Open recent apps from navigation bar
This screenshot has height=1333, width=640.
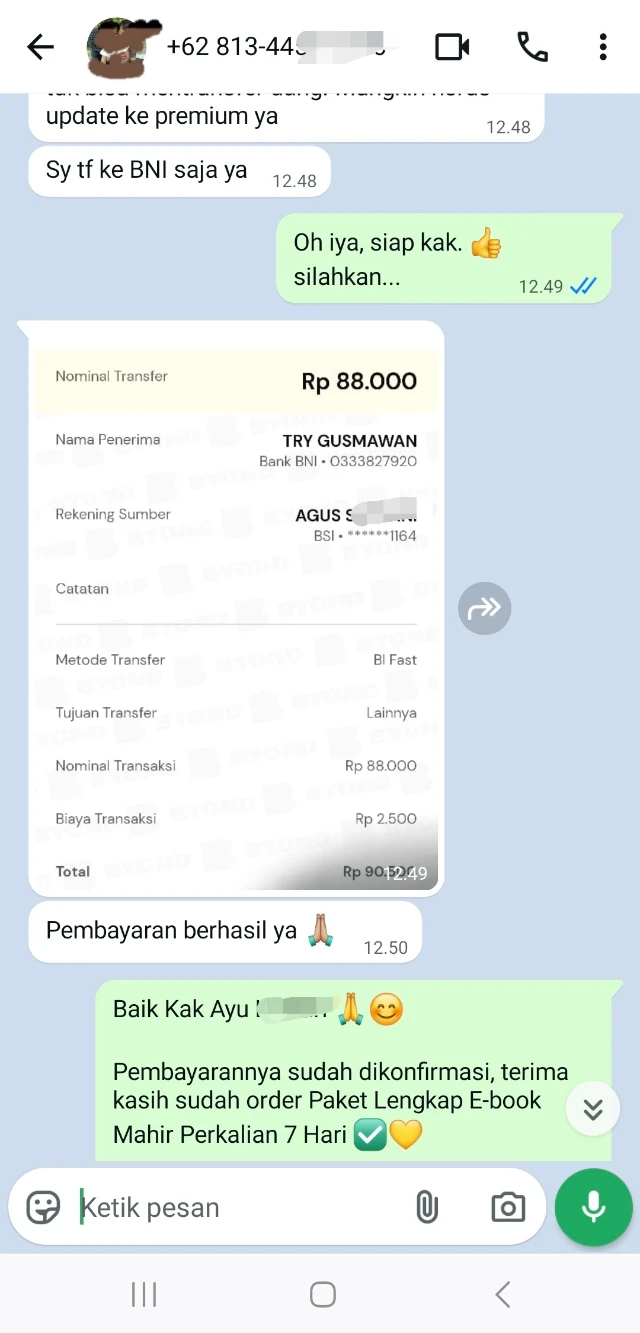click(144, 1295)
